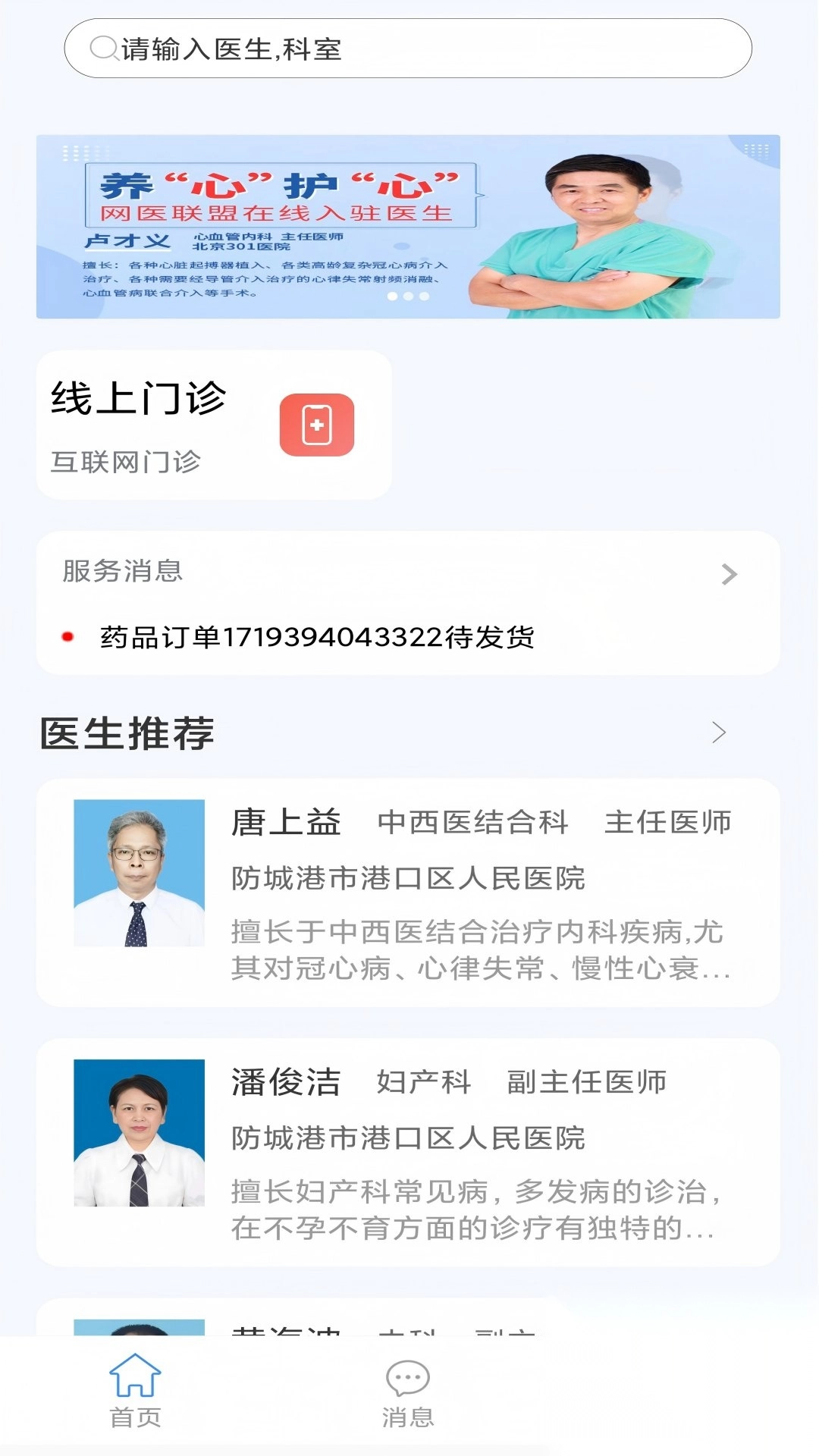Switch to the 消息 tab
Viewport: 819px width, 1456px height.
pos(408,1392)
